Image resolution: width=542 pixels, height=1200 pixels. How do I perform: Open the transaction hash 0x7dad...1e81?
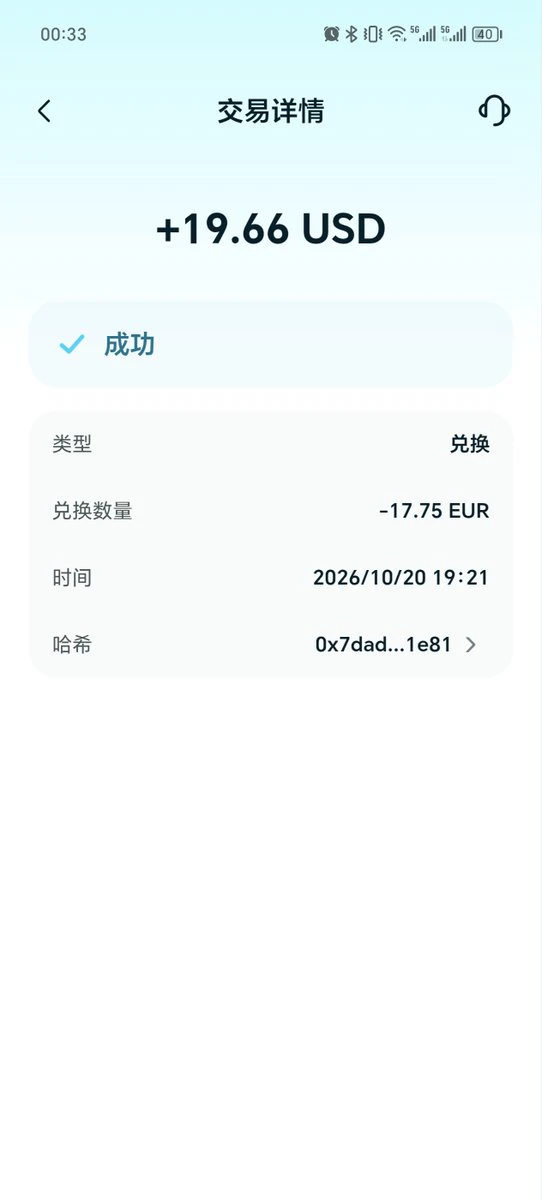[396, 645]
